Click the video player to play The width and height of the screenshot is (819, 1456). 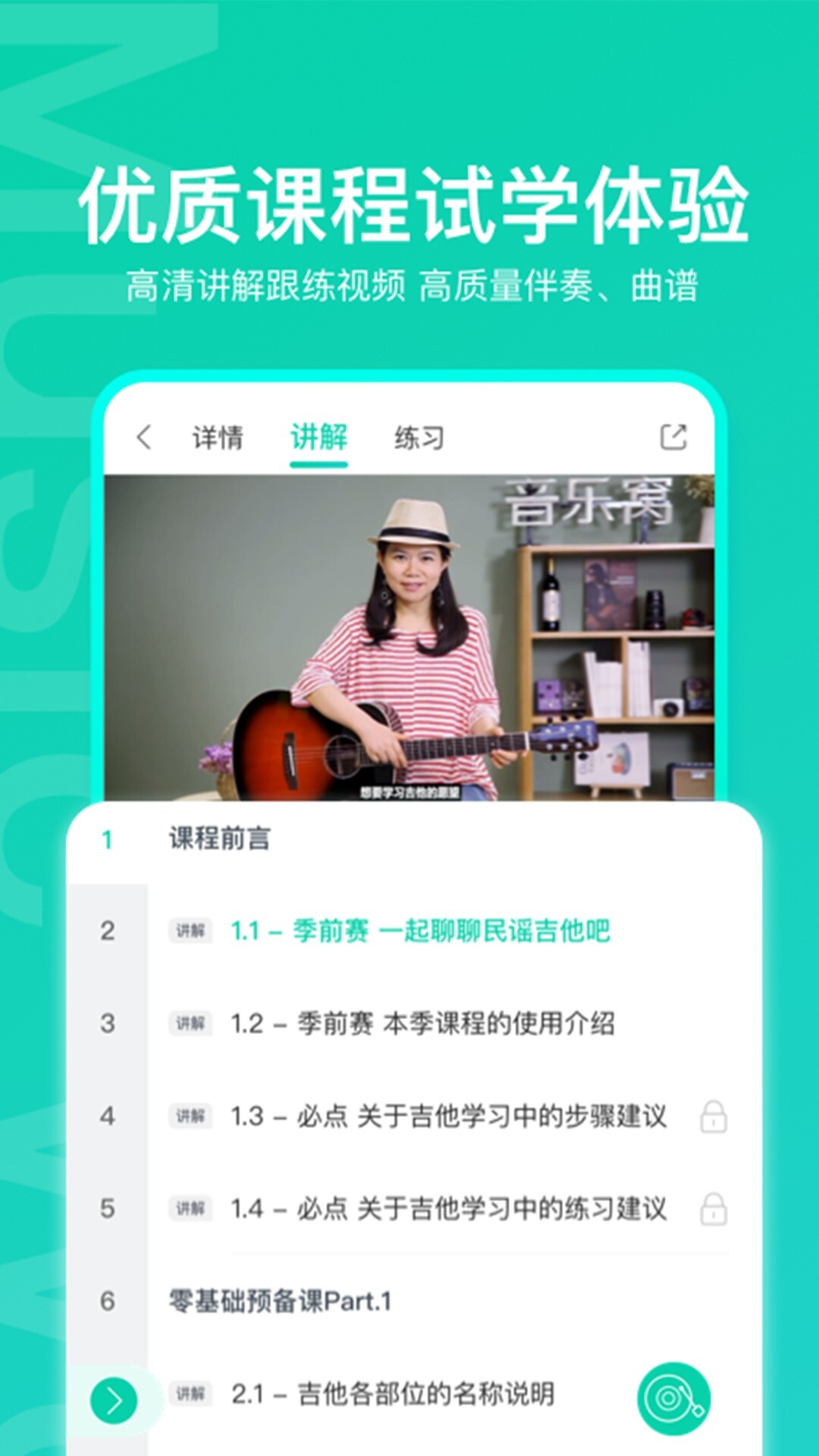(x=409, y=637)
